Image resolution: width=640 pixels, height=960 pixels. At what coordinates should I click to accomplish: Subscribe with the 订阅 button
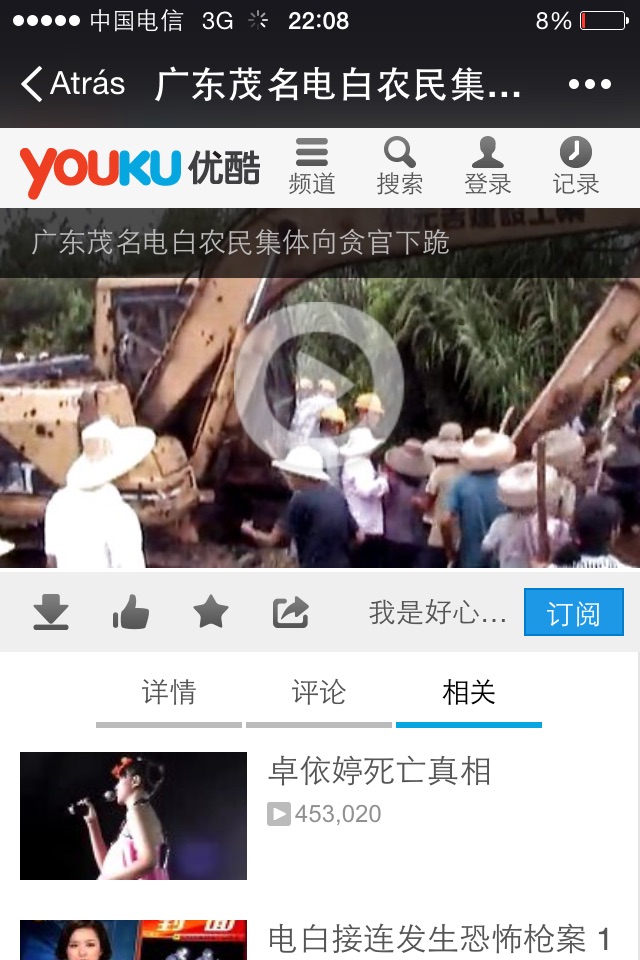point(573,612)
